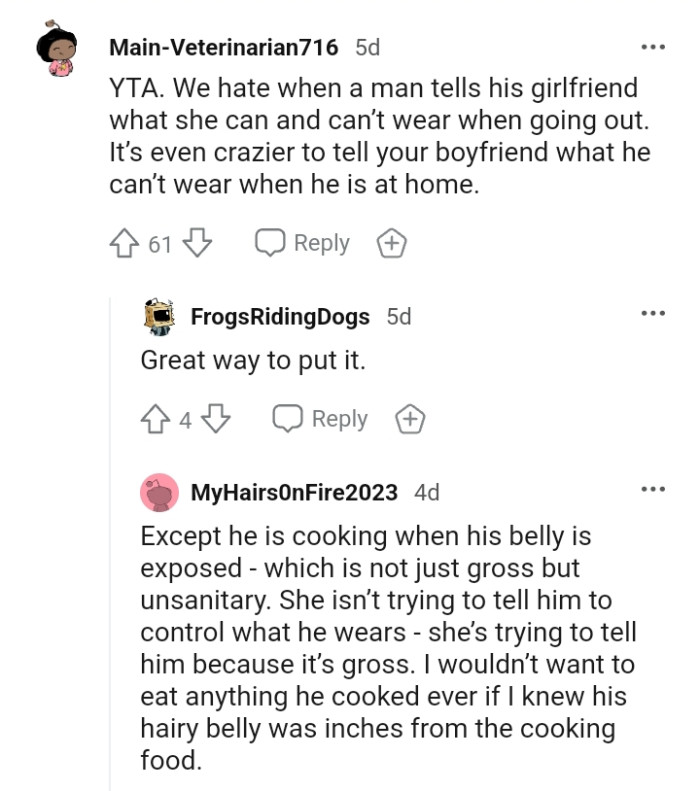Reply to Main-Veterinarian716's comment
This screenshot has height=791, width=700.
tap(302, 243)
